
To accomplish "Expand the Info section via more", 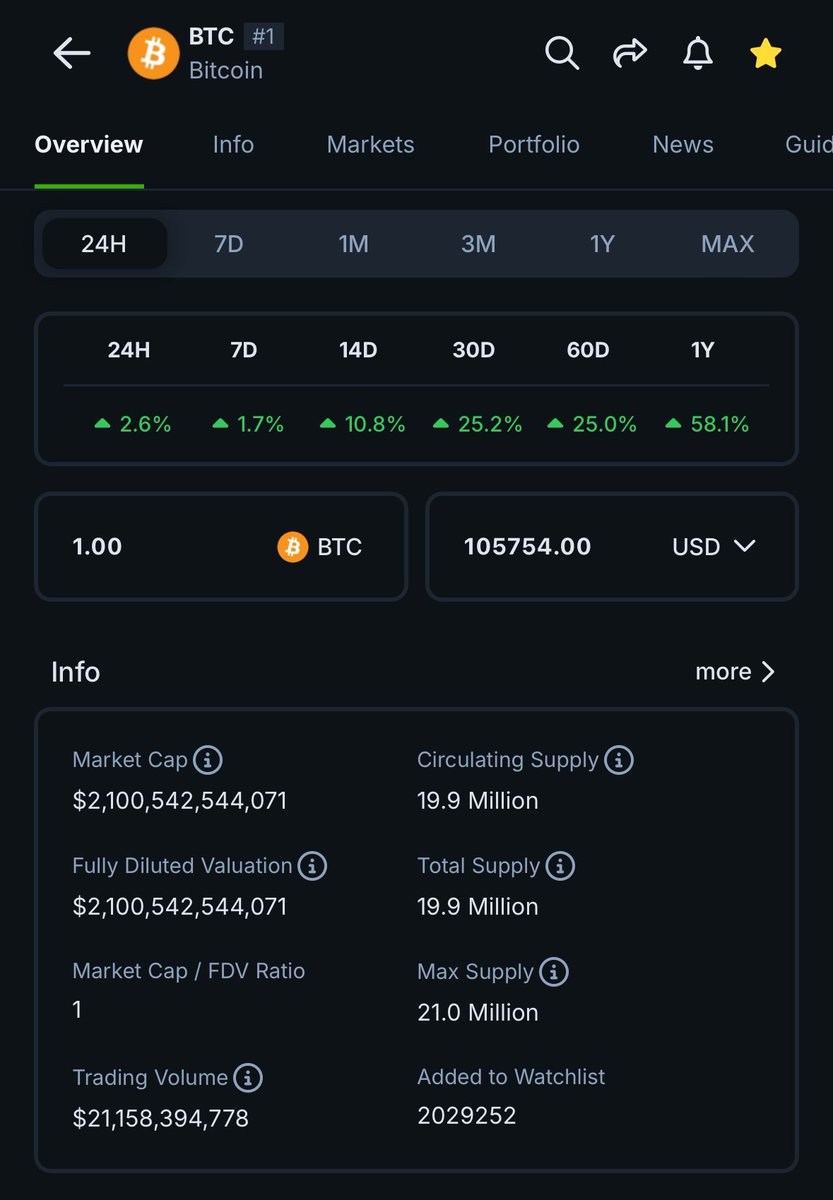I will (x=736, y=672).
